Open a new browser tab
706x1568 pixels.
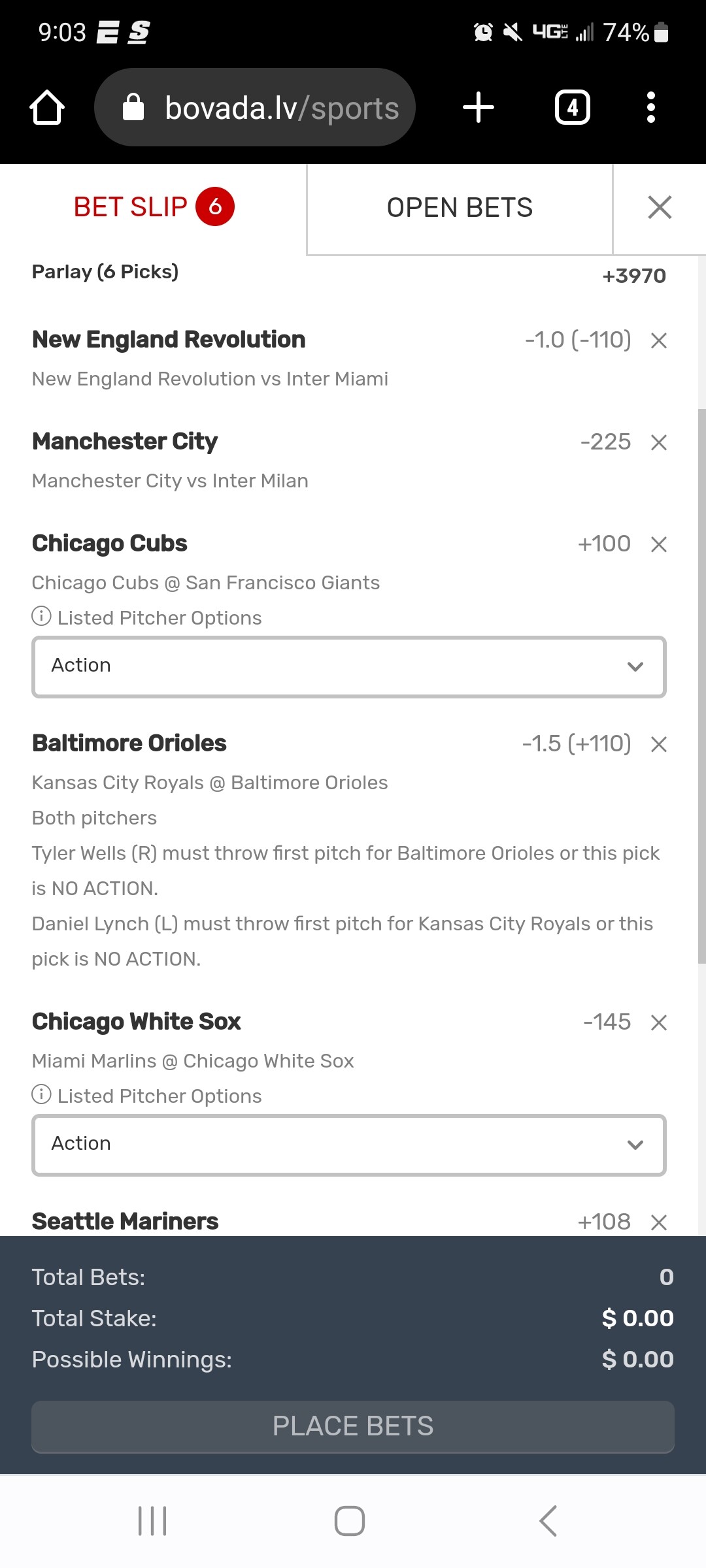coord(479,107)
